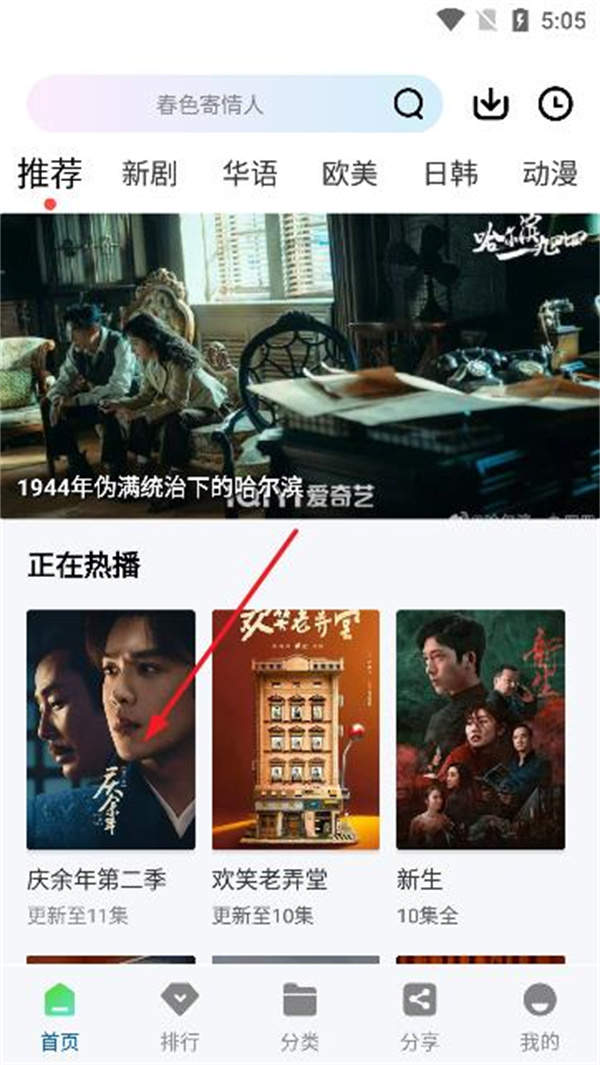Tap 首页 in the bottom bar
Image resolution: width=600 pixels, height=1065 pixels.
pos(59,1015)
